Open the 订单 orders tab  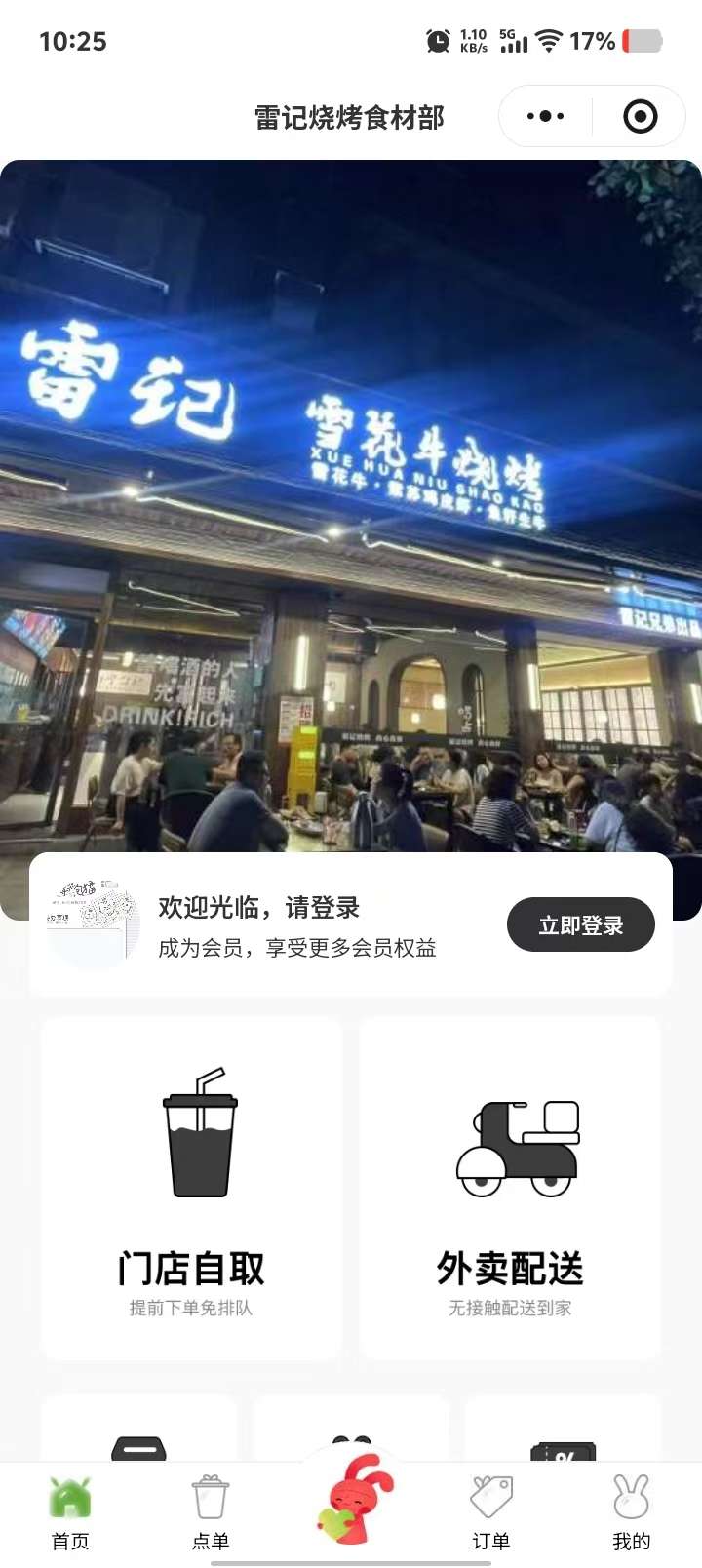pos(491,1513)
